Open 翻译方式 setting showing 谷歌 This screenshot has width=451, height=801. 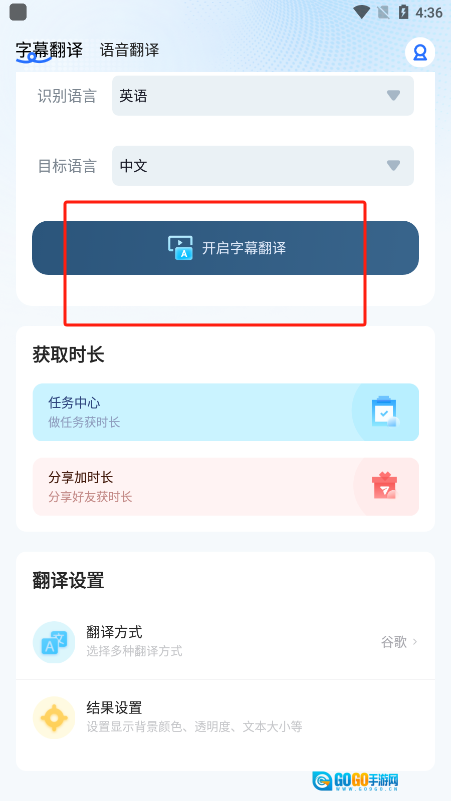click(x=225, y=642)
